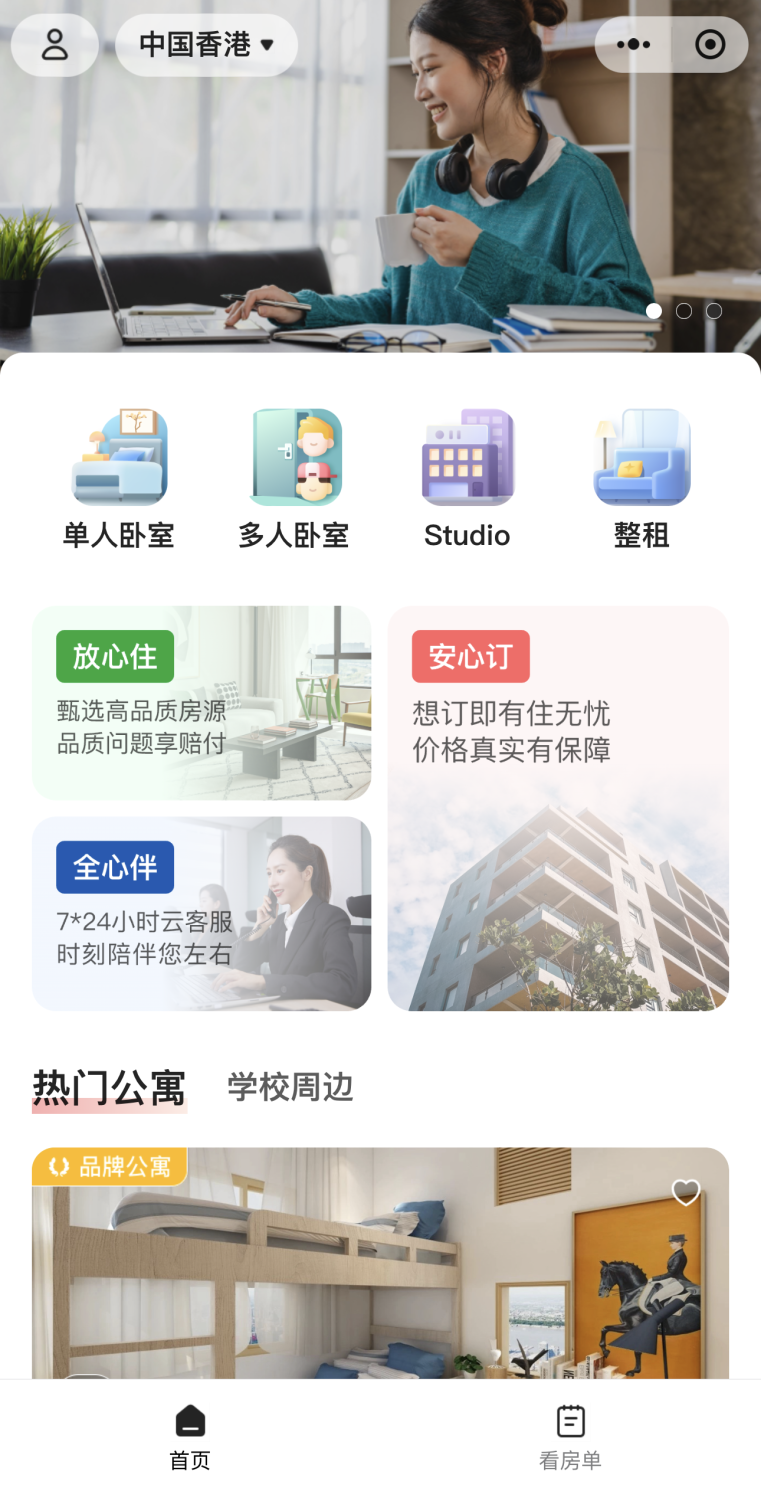Open the user profile icon
This screenshot has width=761, height=1495.
(x=54, y=45)
